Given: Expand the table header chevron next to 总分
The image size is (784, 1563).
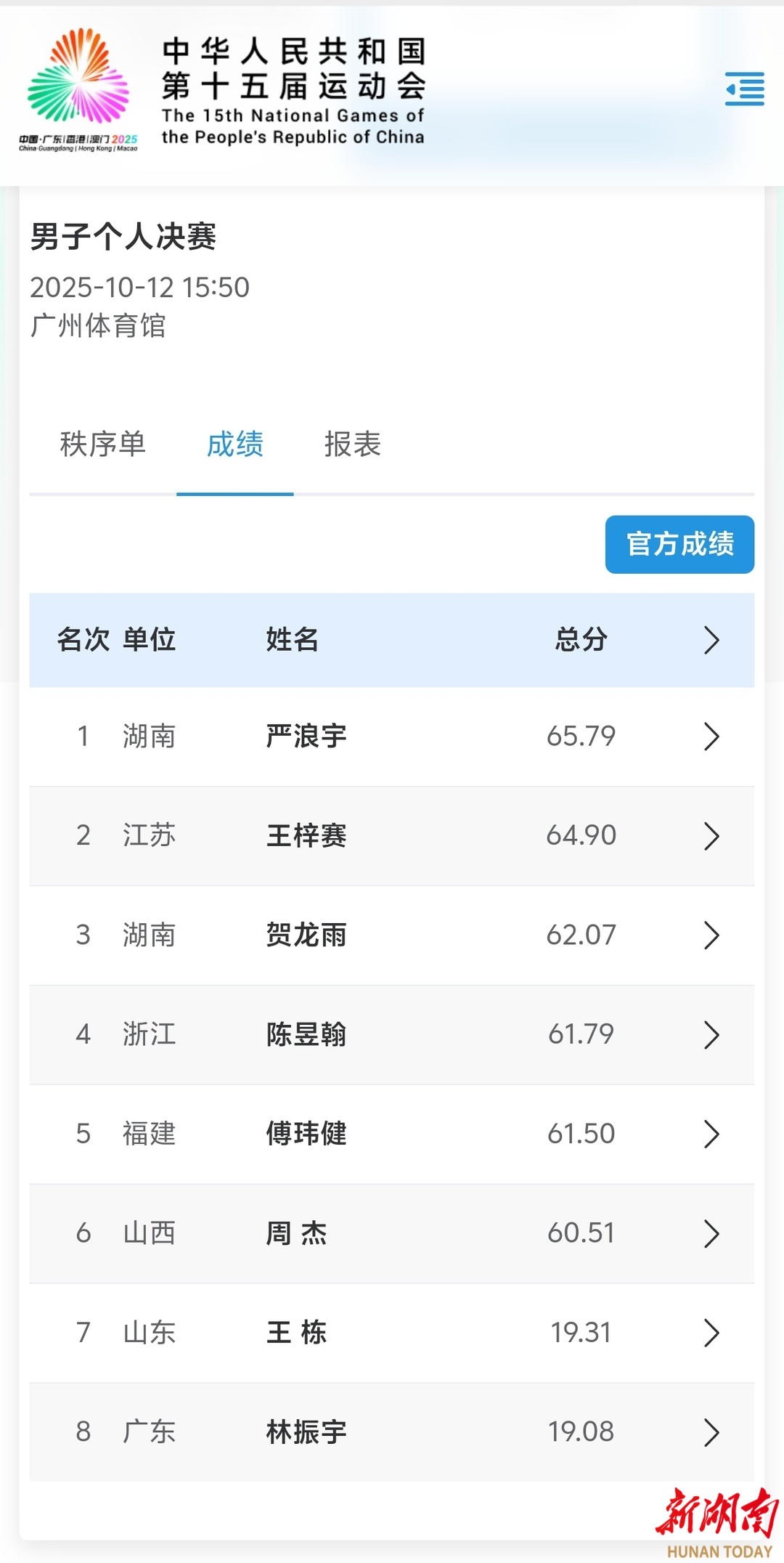Looking at the screenshot, I should pos(711,640).
